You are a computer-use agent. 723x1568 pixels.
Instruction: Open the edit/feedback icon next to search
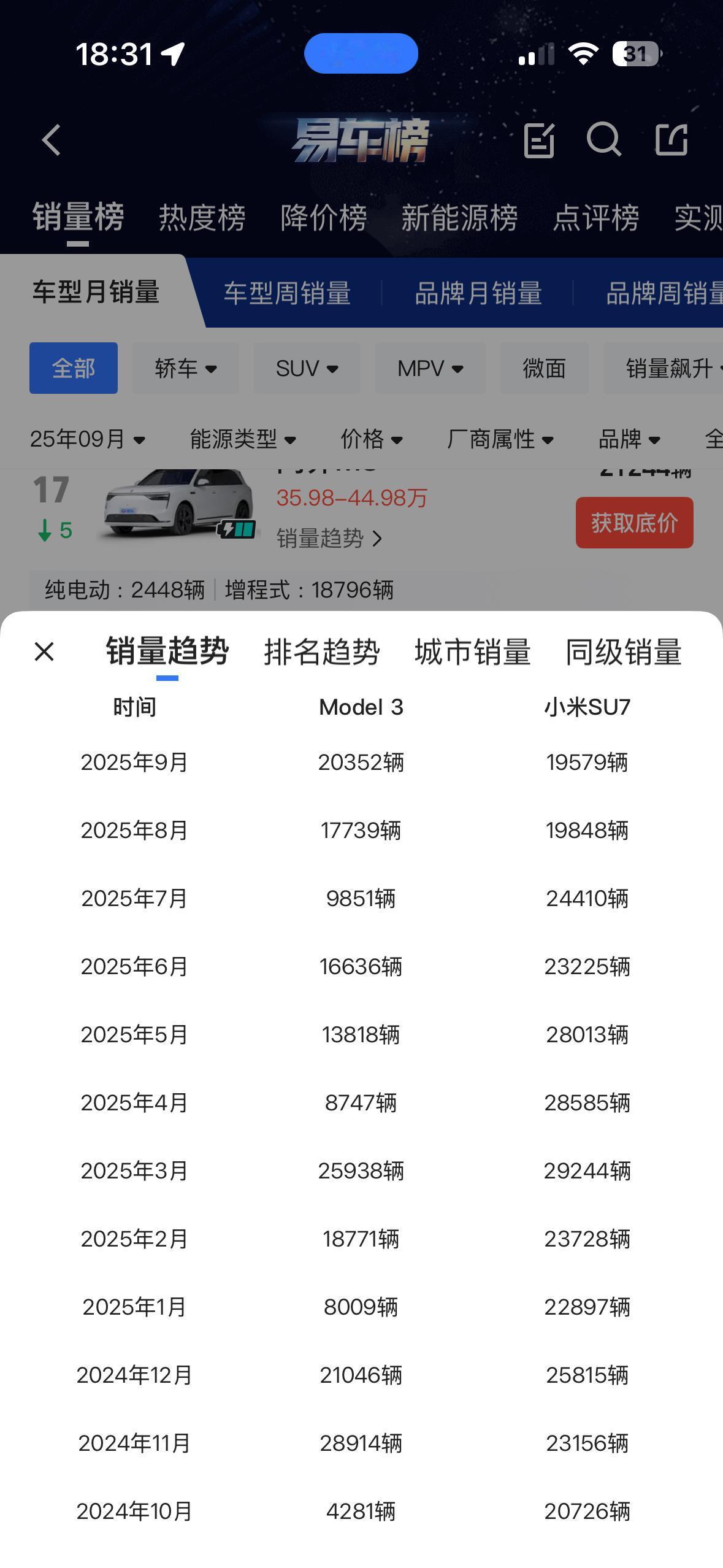pyautogui.click(x=539, y=140)
